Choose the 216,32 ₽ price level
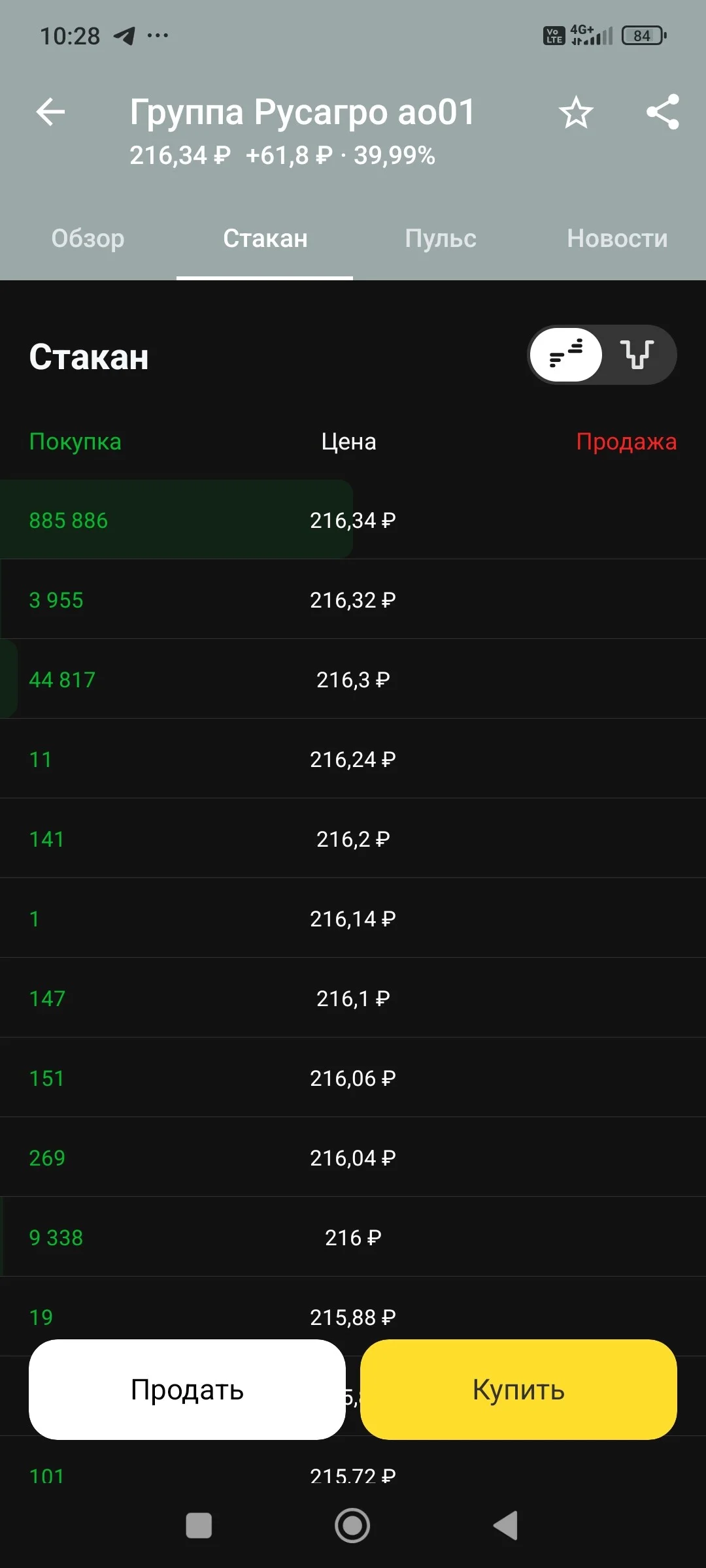Screen dimensions: 706x1568 (353, 600)
